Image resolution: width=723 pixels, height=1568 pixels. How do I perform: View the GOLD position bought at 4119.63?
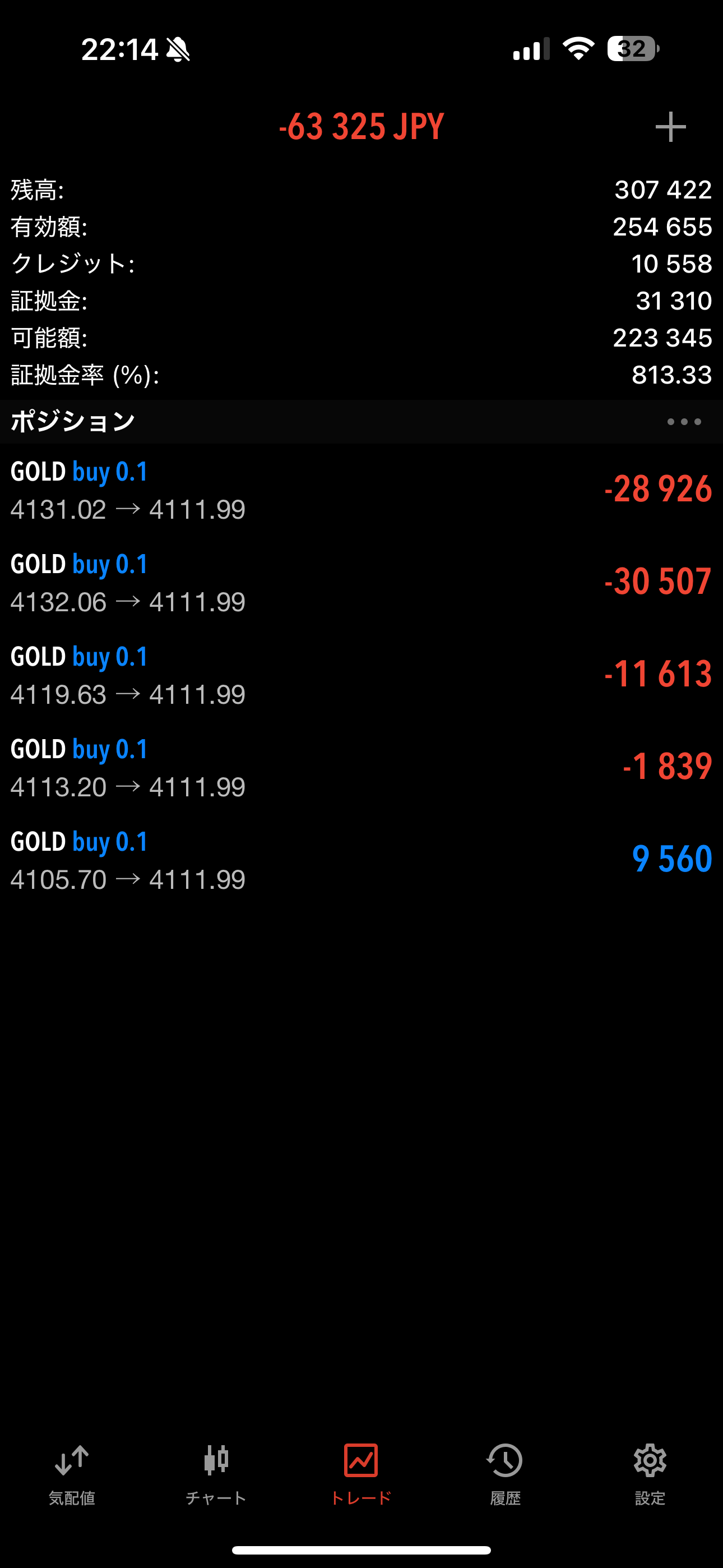click(361, 675)
